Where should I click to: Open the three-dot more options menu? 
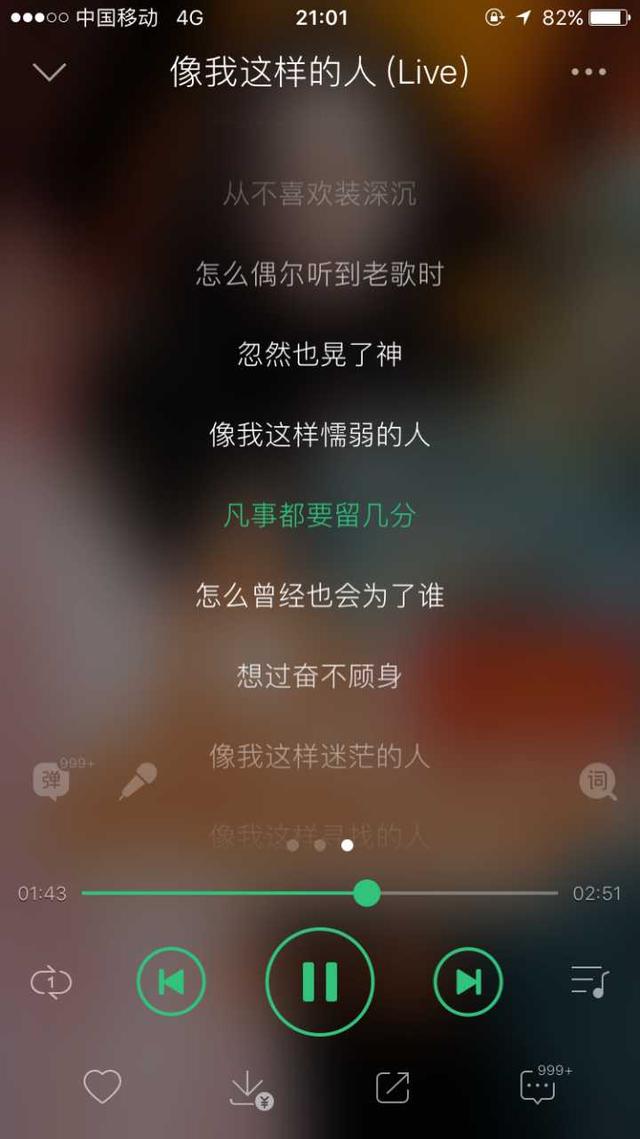pos(588,72)
